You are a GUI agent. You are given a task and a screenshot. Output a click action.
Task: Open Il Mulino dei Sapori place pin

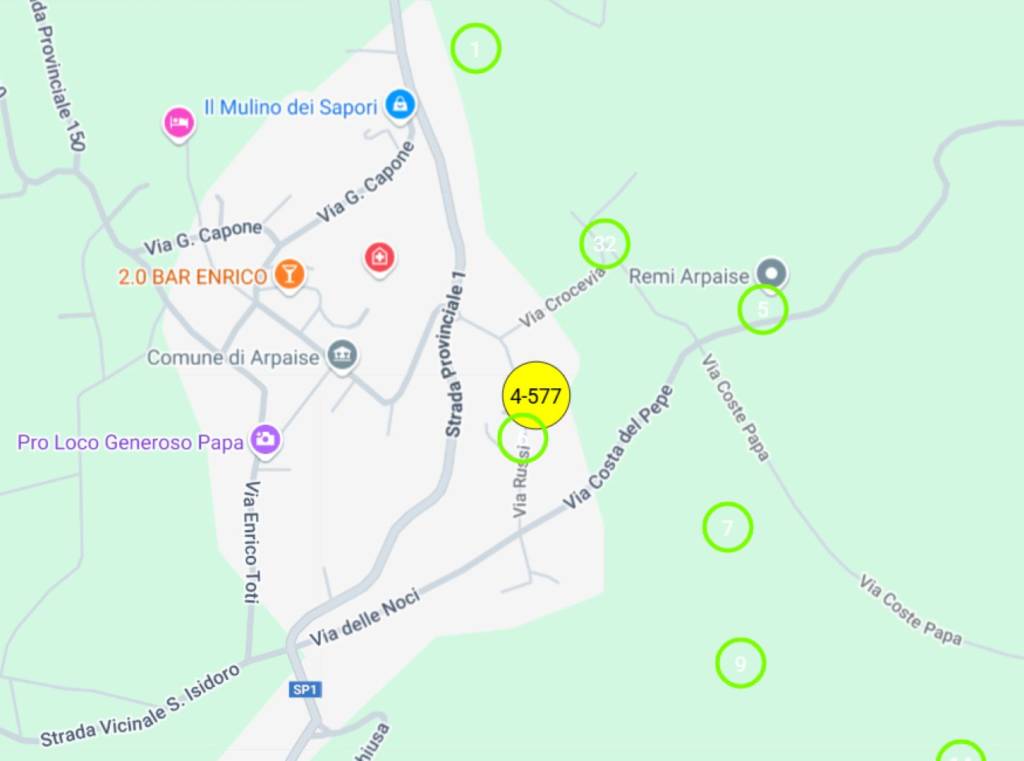tap(400, 104)
